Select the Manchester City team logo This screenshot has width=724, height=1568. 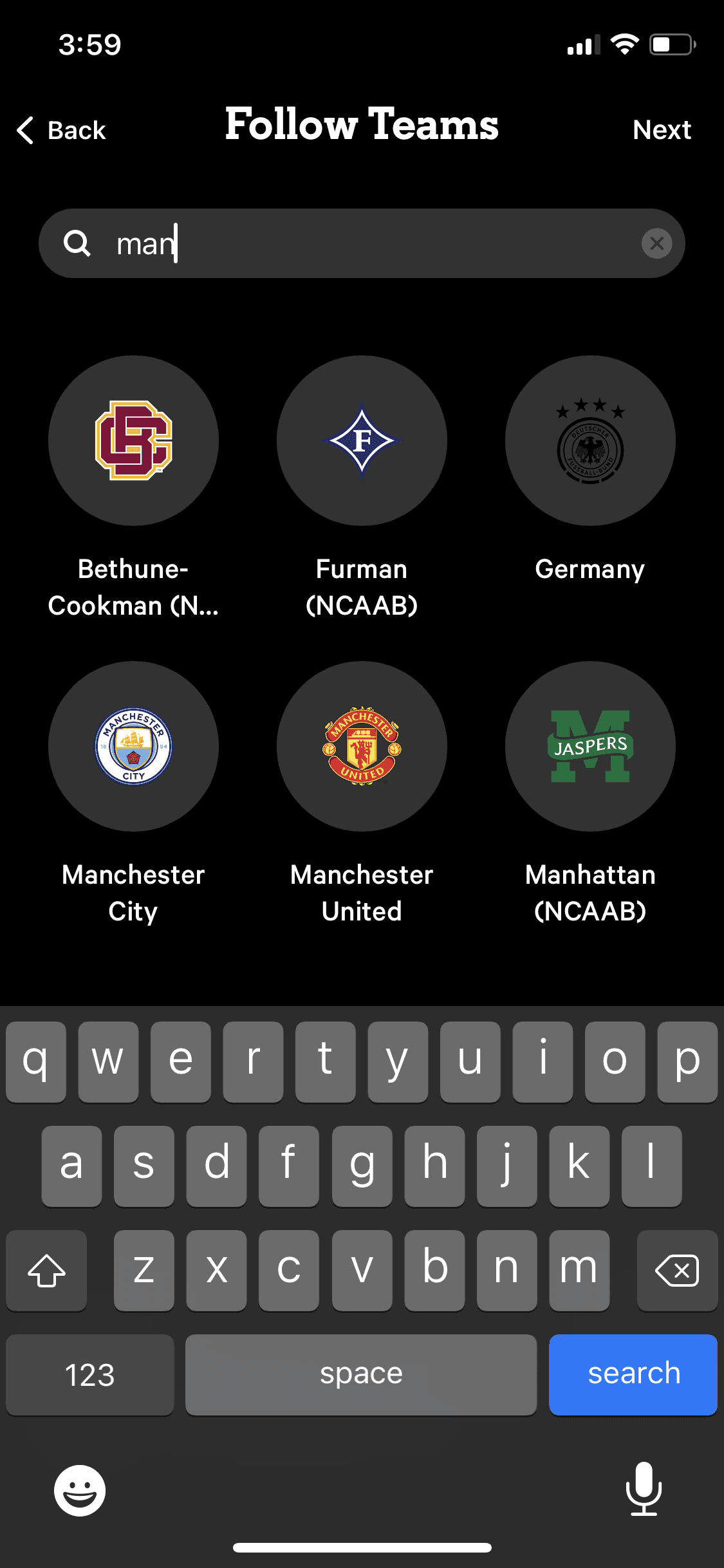[x=133, y=745]
